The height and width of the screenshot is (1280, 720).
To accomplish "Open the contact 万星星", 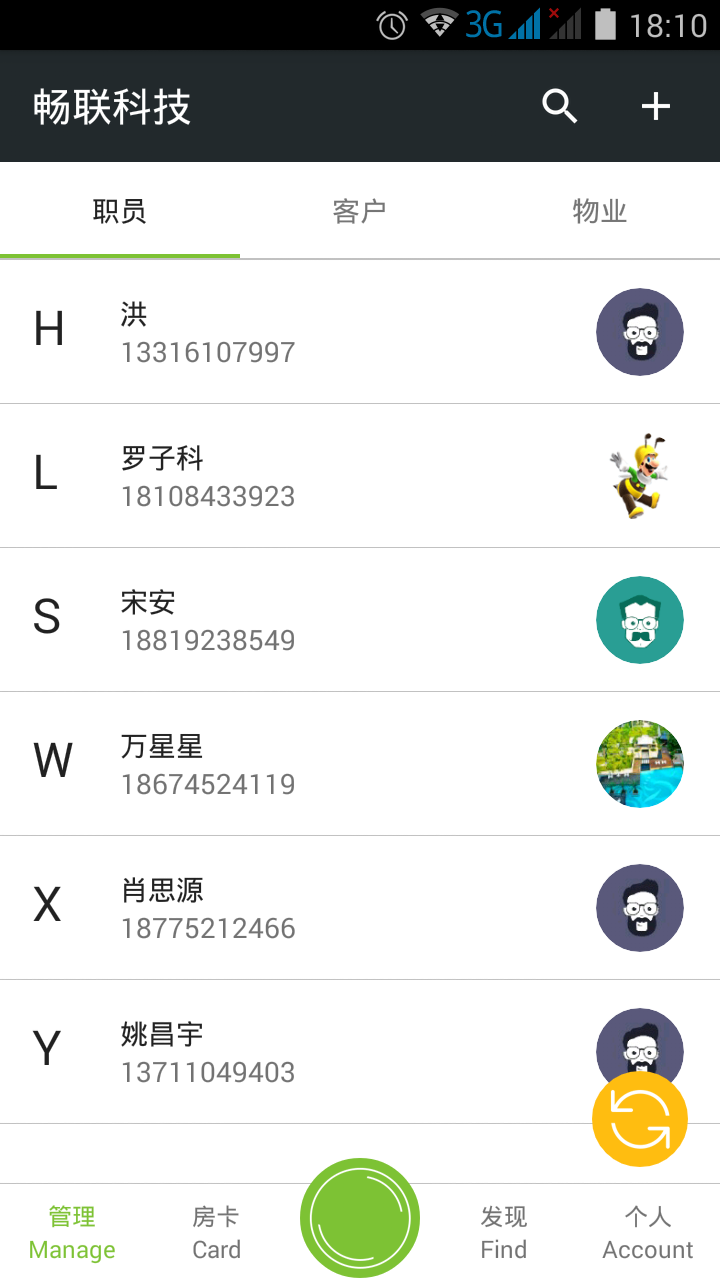I will coord(300,764).
